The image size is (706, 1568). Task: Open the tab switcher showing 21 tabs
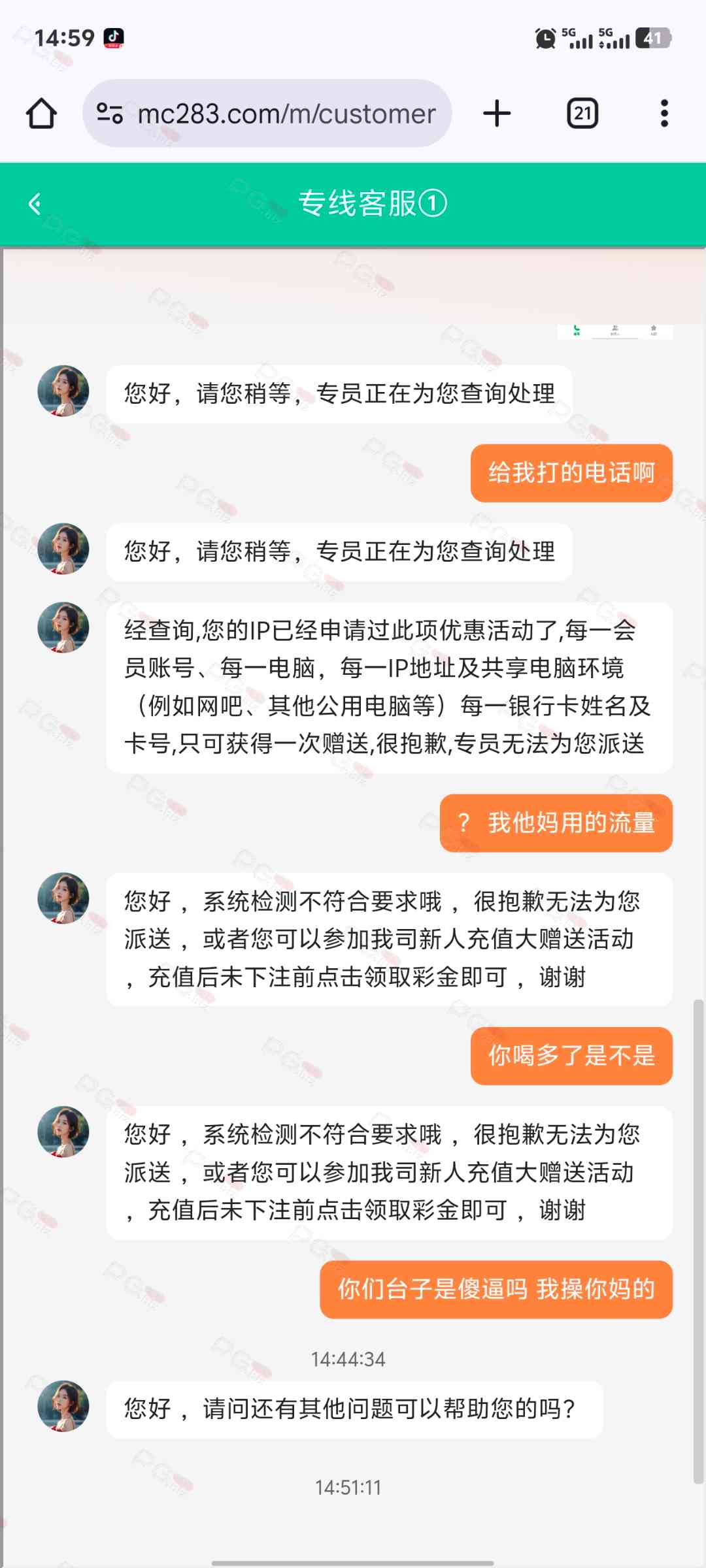582,114
